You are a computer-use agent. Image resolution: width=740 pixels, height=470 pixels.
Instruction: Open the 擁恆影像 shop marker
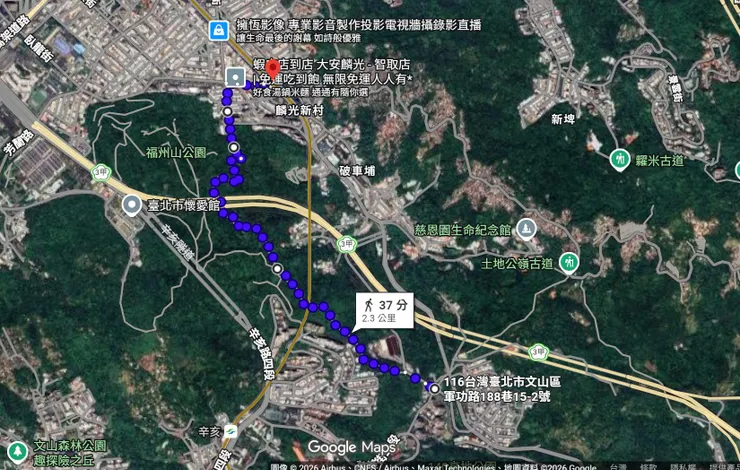pyautogui.click(x=217, y=30)
